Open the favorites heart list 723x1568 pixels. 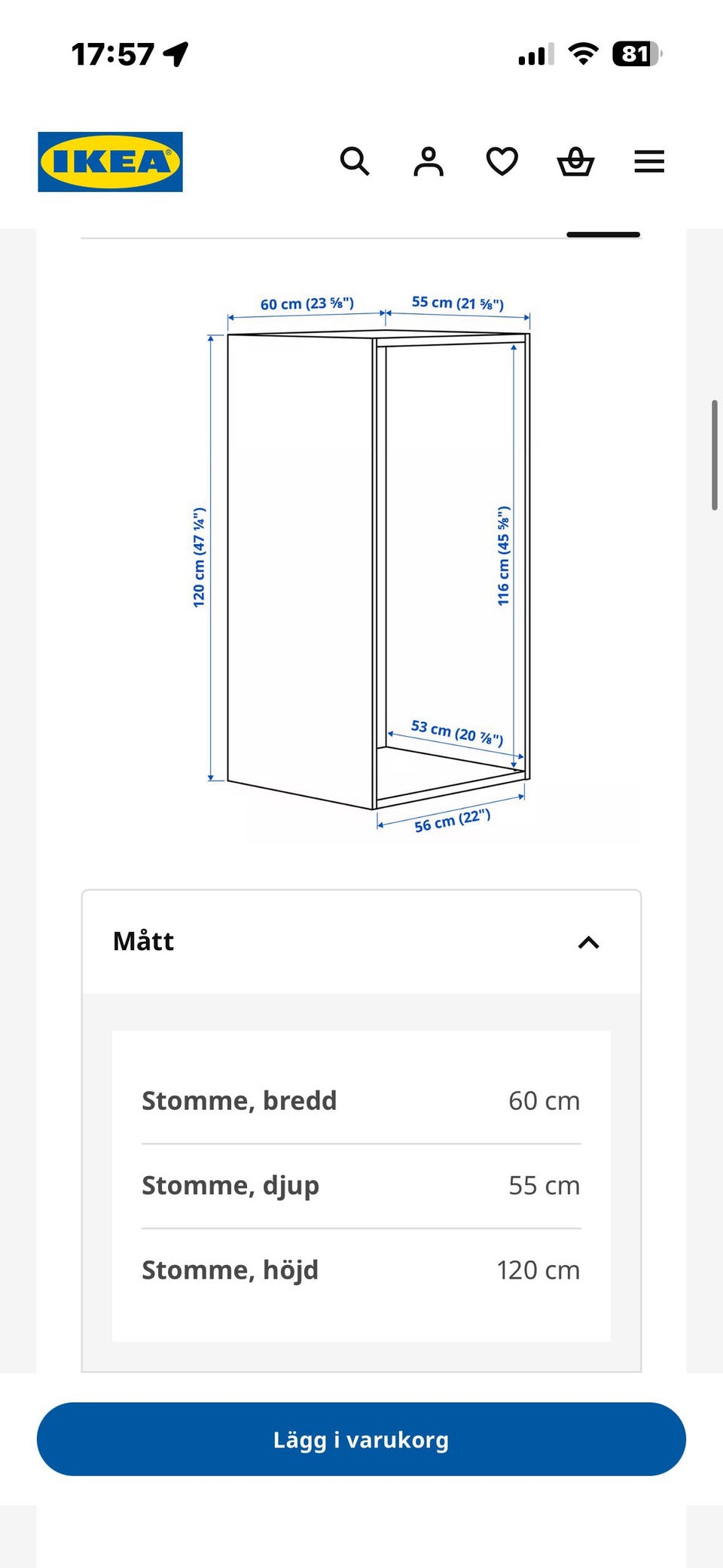[502, 161]
